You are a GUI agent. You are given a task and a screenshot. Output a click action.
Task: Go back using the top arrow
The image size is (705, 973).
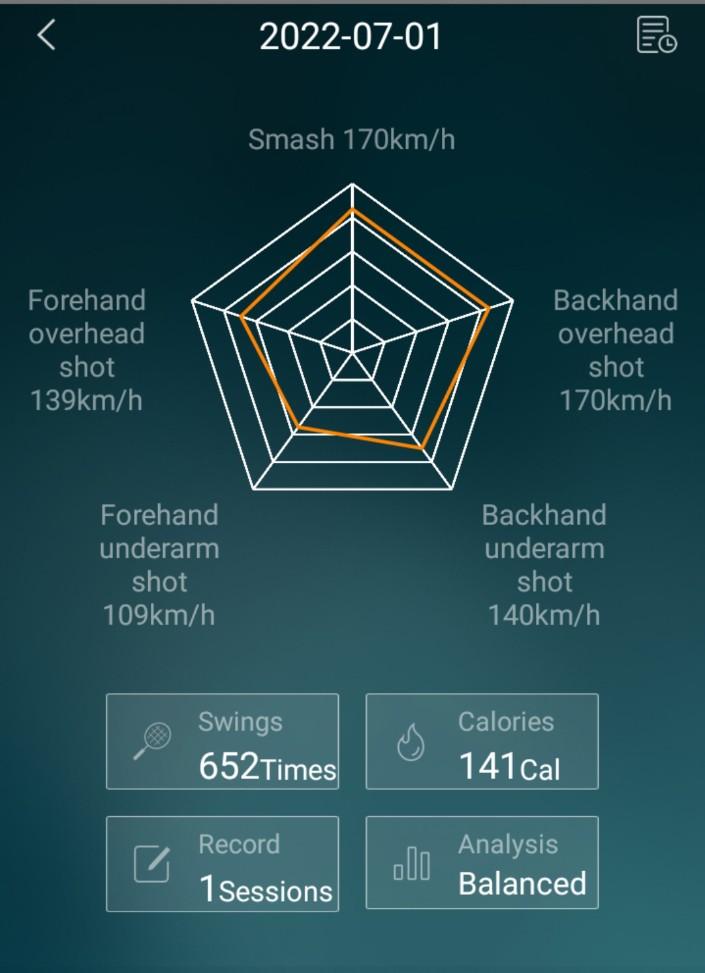pos(46,36)
